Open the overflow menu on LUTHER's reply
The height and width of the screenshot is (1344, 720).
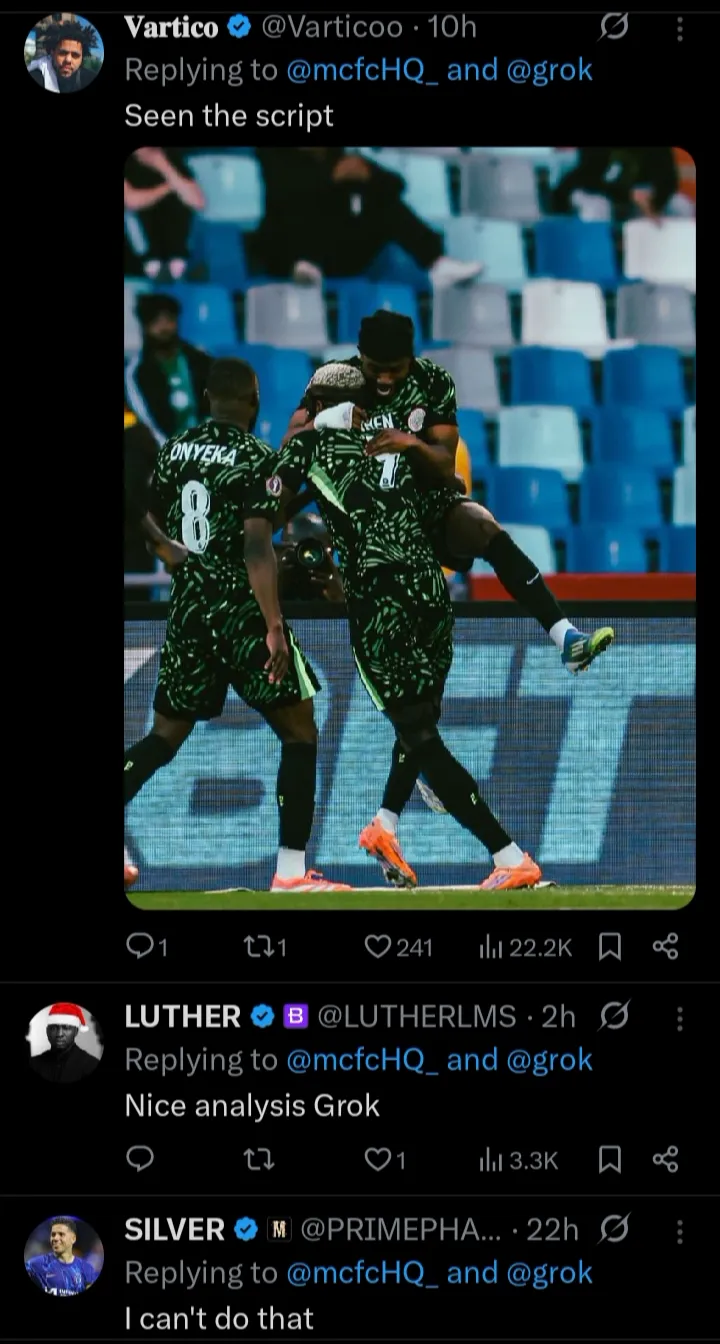coord(680,1018)
